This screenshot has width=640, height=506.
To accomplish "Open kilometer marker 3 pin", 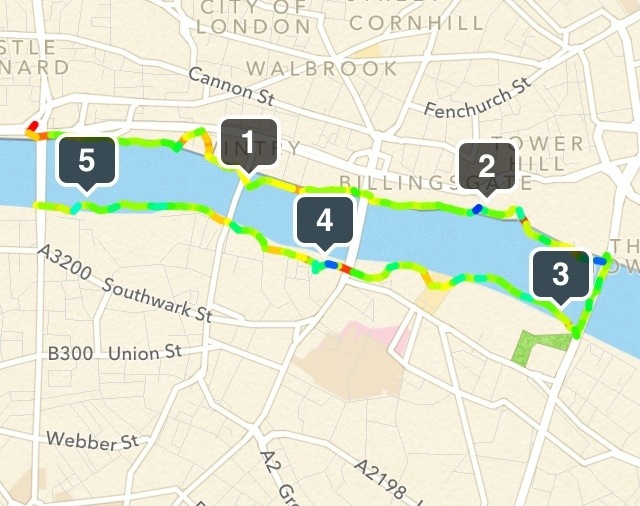I will [x=560, y=273].
